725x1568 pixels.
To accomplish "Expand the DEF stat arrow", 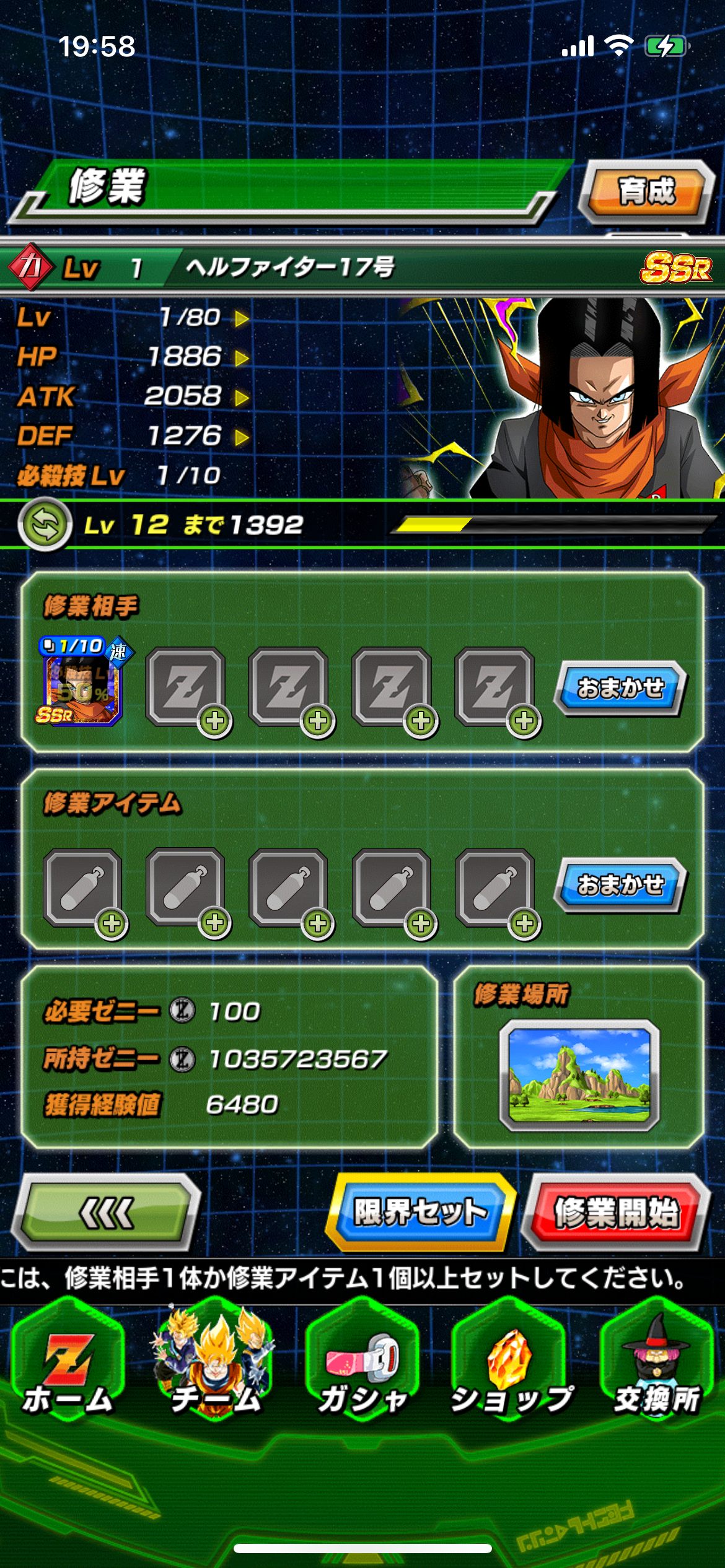I will (x=242, y=437).
